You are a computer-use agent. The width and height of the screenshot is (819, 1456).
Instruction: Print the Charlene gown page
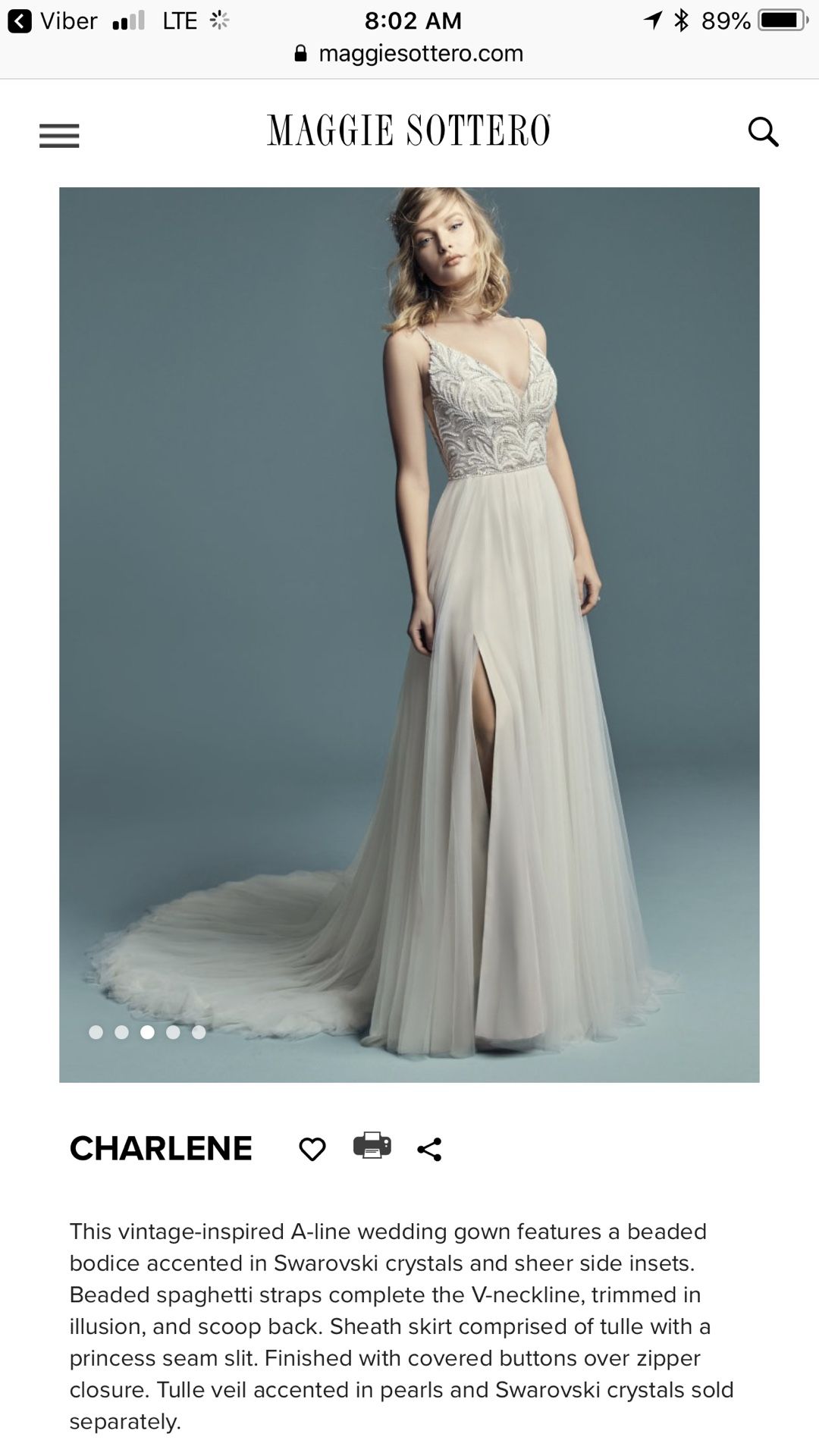[x=372, y=1145]
